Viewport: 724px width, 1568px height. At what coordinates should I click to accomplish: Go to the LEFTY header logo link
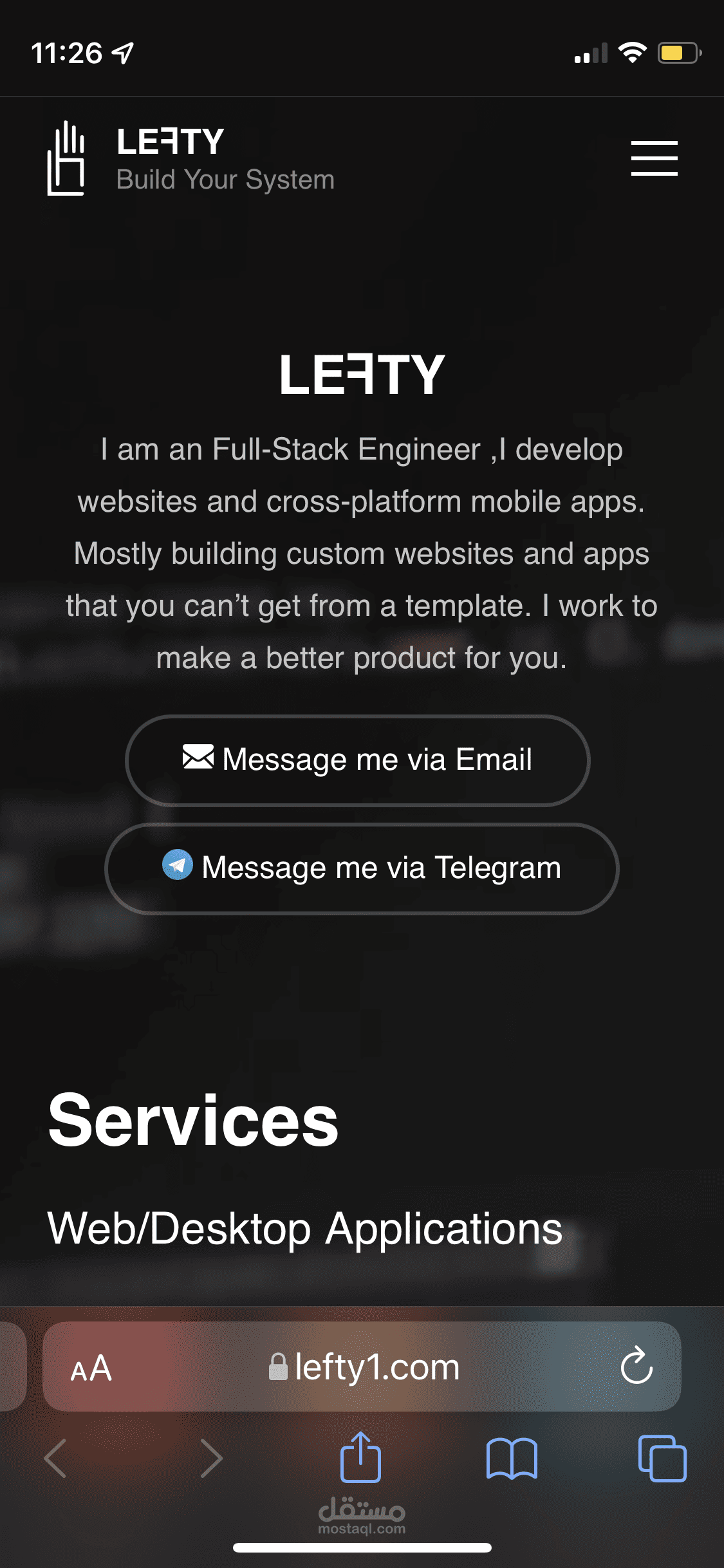[191, 158]
